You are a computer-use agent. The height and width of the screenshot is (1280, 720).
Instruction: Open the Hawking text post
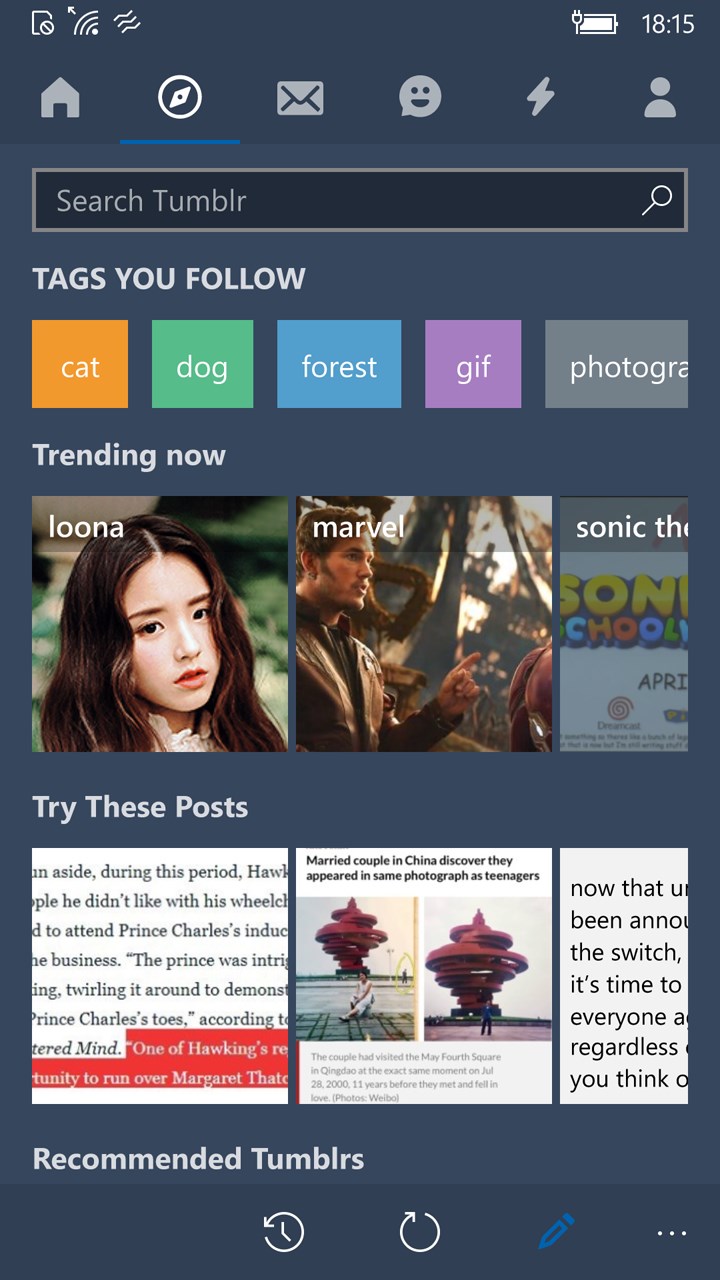pyautogui.click(x=160, y=976)
